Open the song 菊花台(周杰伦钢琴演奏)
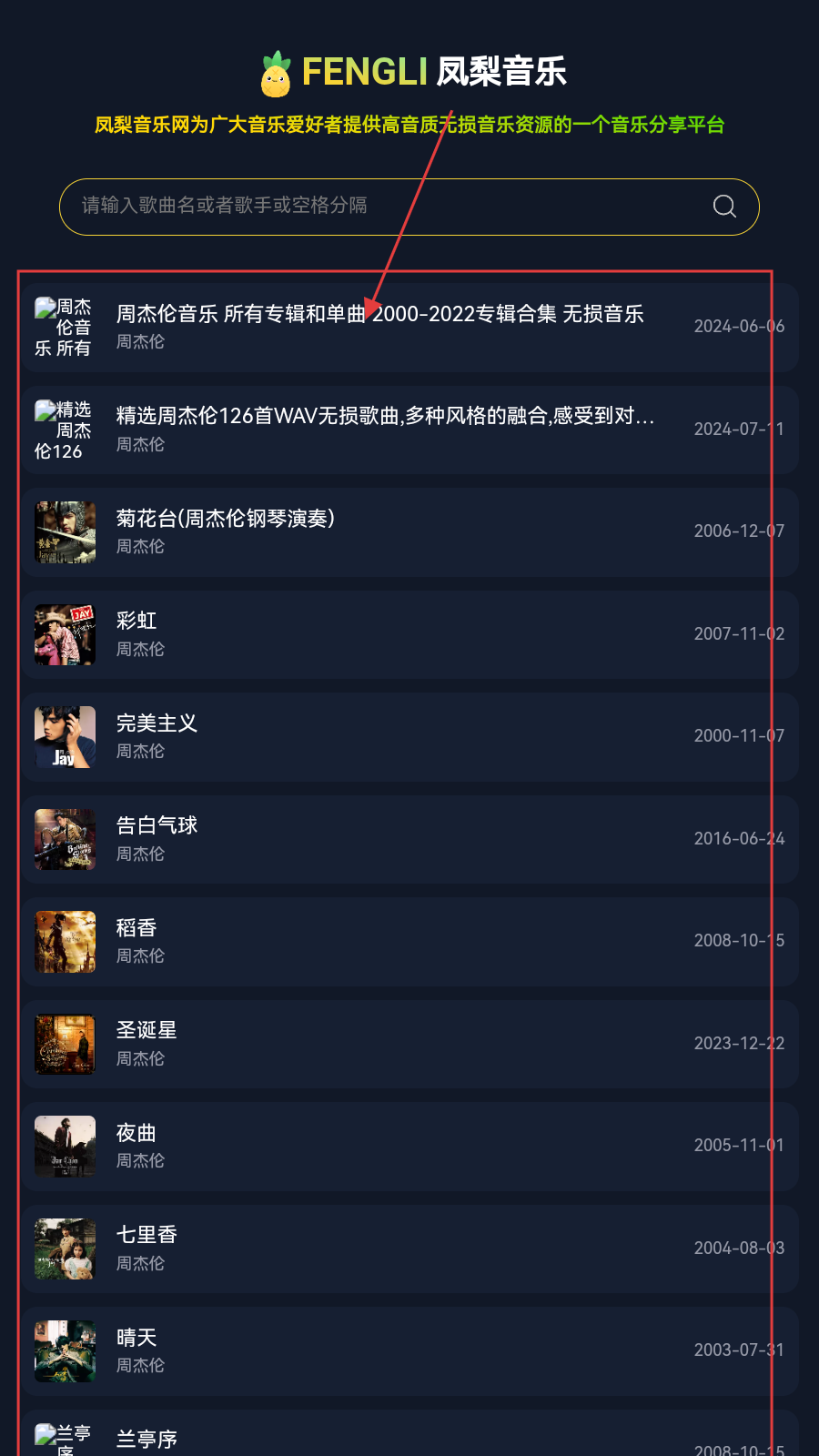This screenshot has height=1456, width=819. coord(226,520)
